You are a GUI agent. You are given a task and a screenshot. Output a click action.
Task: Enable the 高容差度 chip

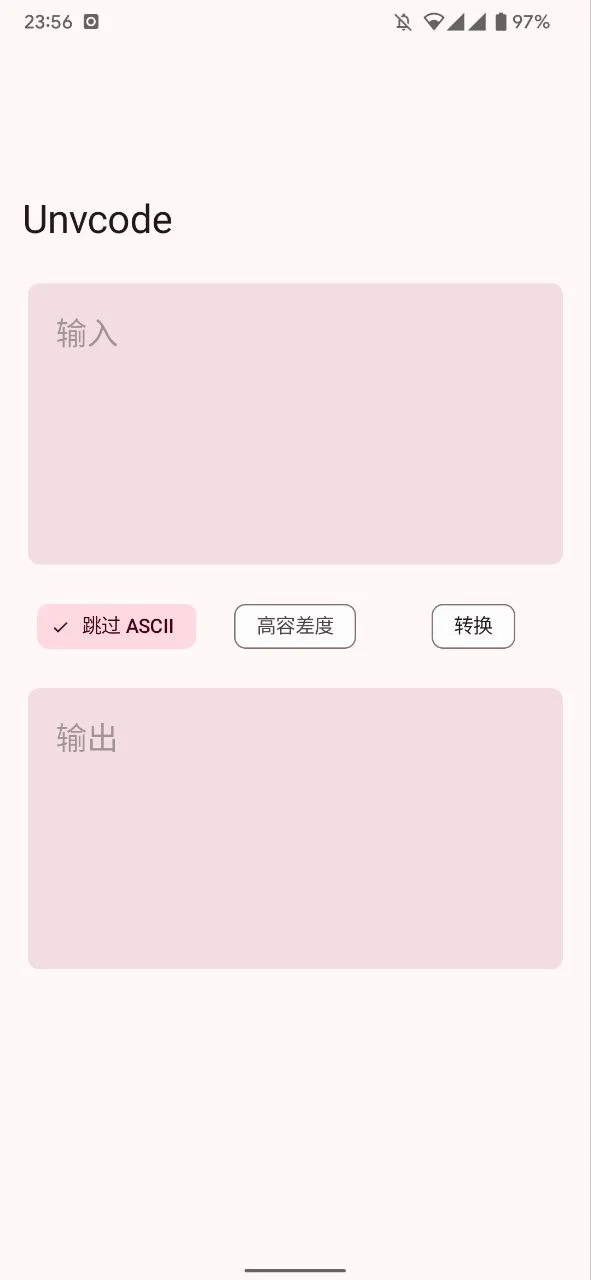295,627
